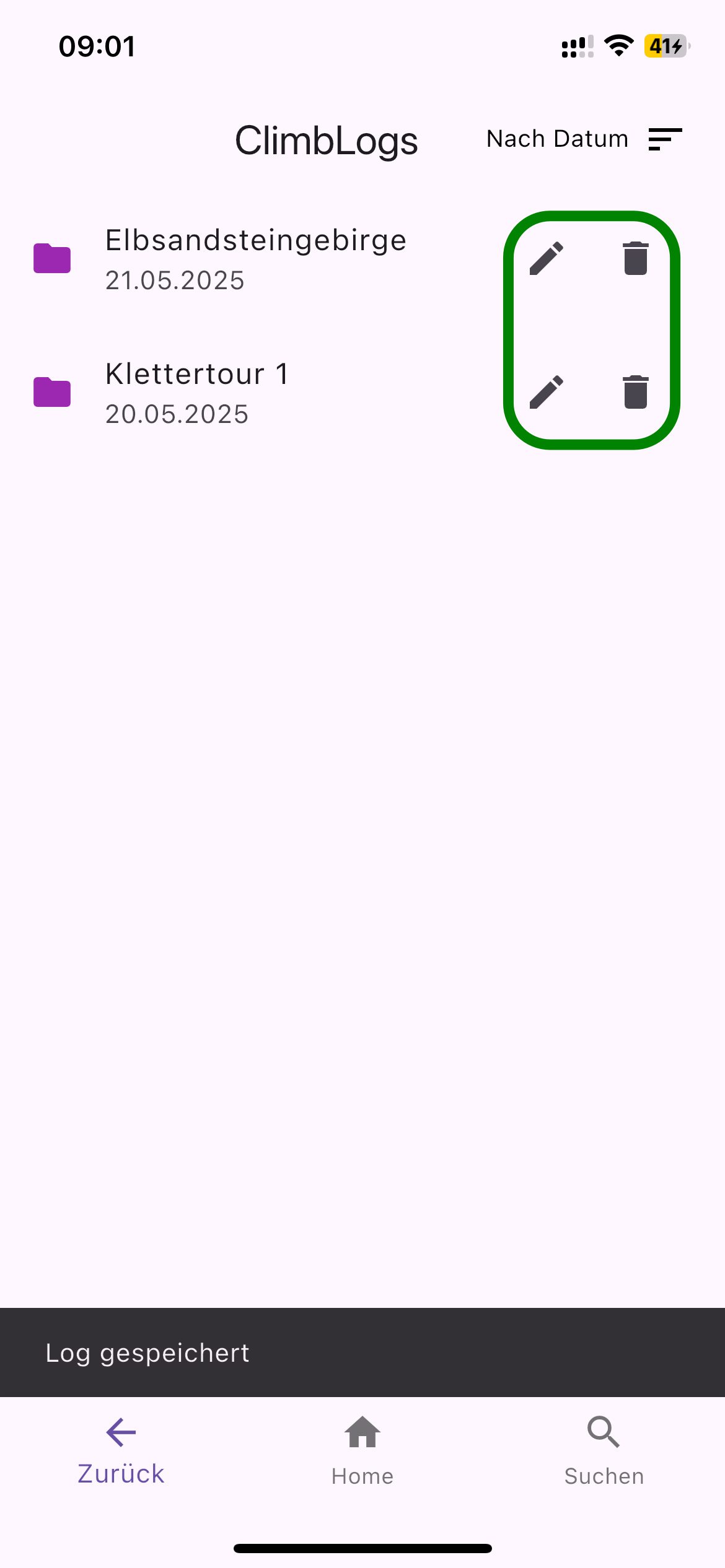The image size is (725, 1568).
Task: Delete the Klettertour 1 log
Action: pos(635,392)
